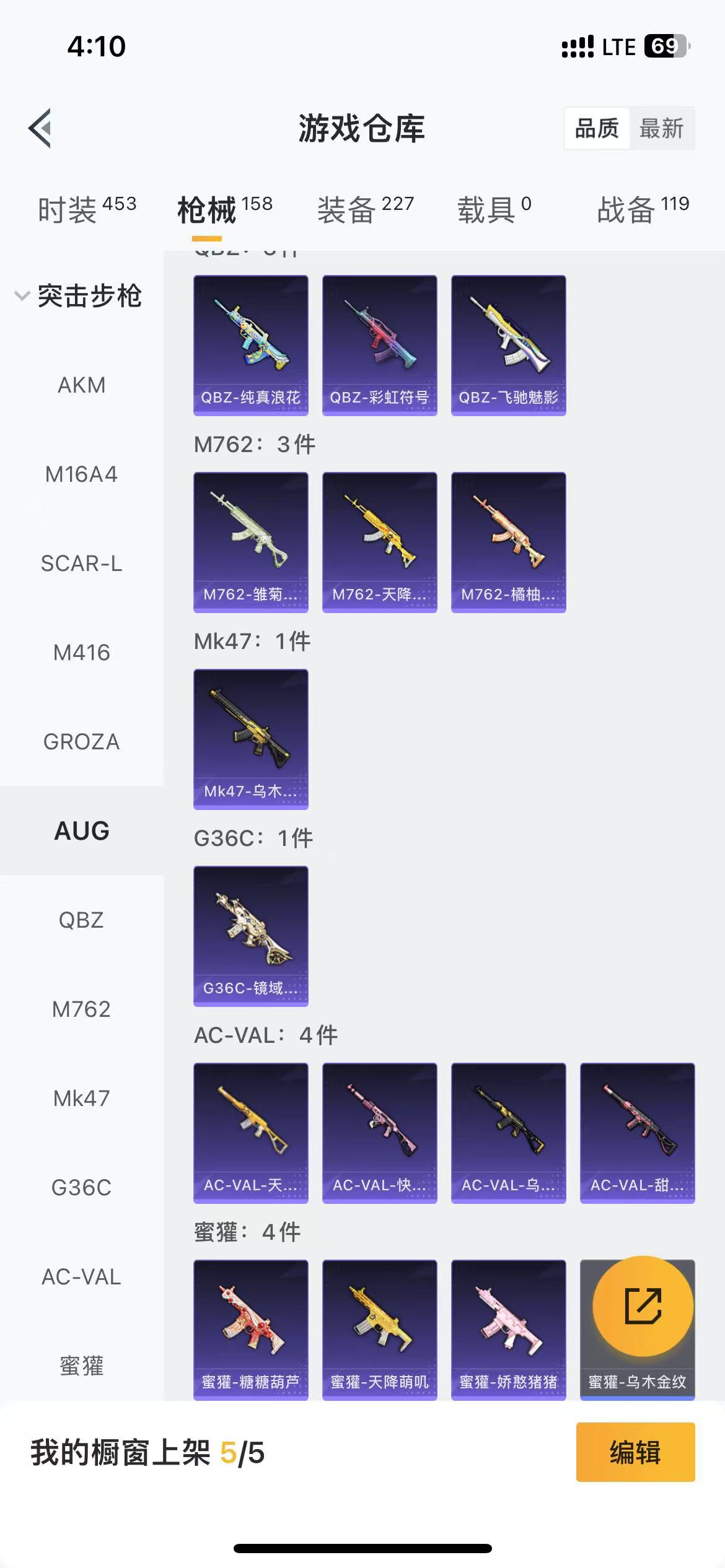Select M416 in the sidebar
The image size is (725, 1568).
click(82, 653)
